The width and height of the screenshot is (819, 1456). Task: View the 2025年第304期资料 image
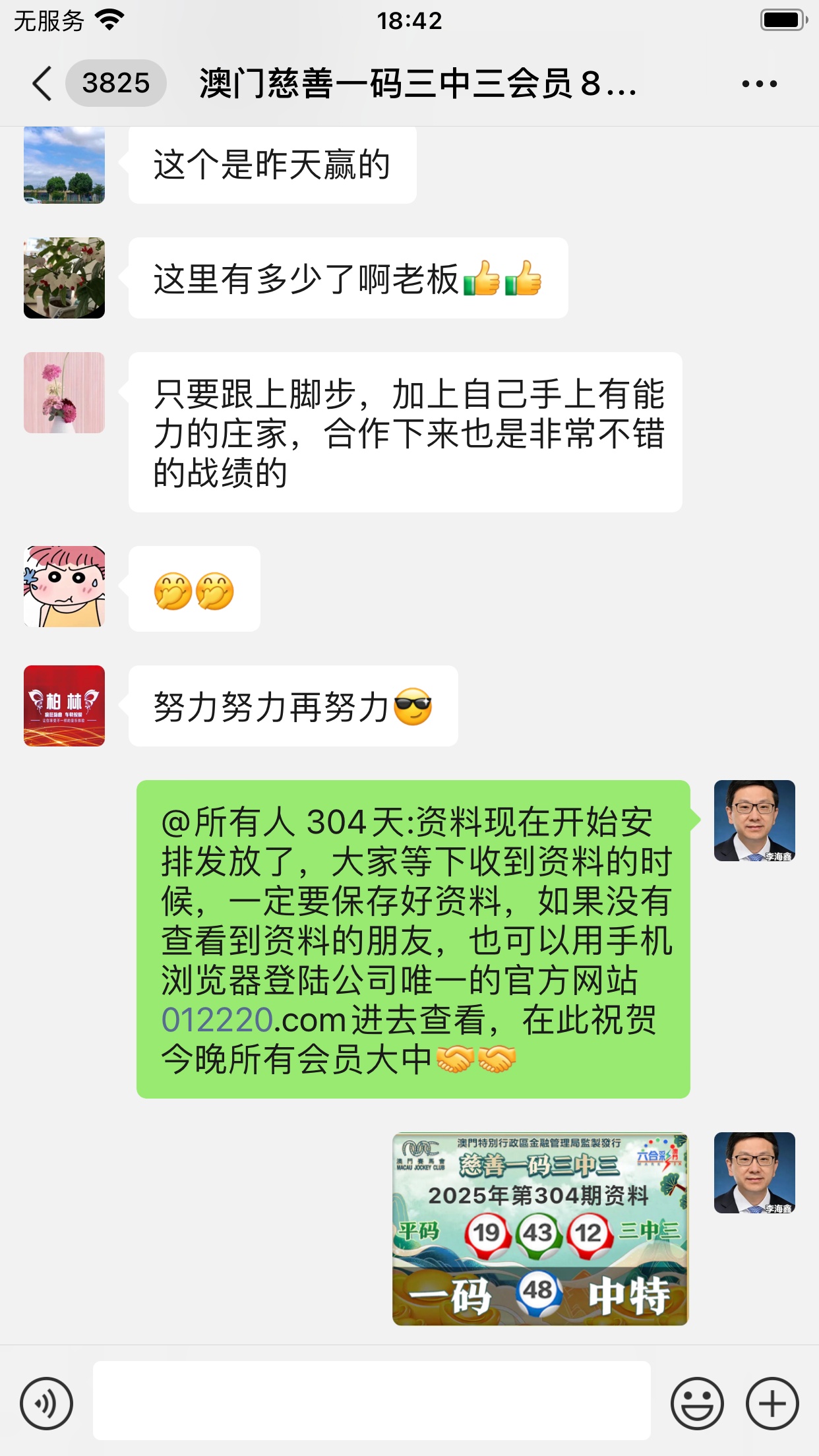point(540,1228)
